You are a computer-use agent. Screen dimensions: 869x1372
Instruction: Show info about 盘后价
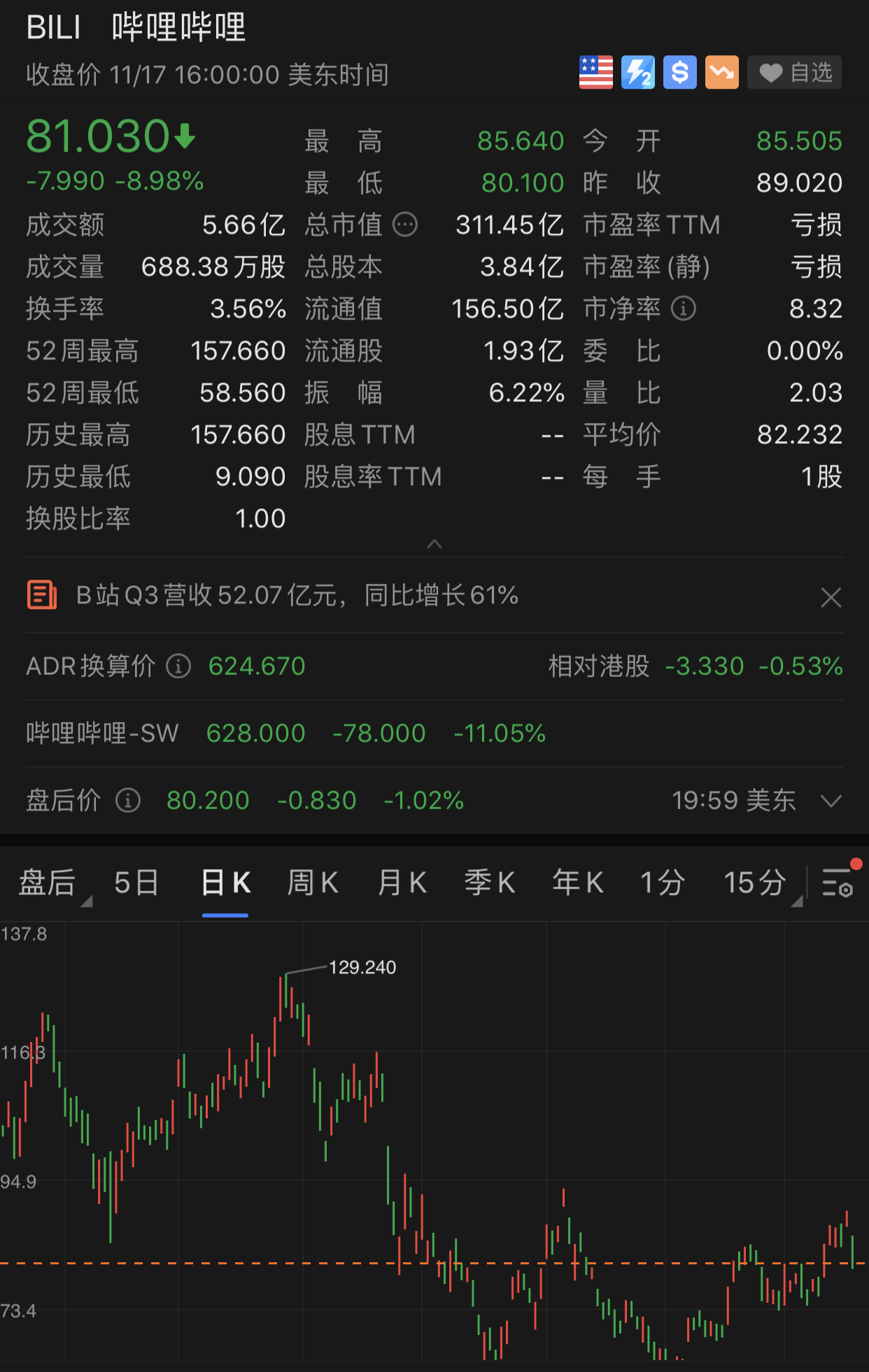(x=128, y=801)
